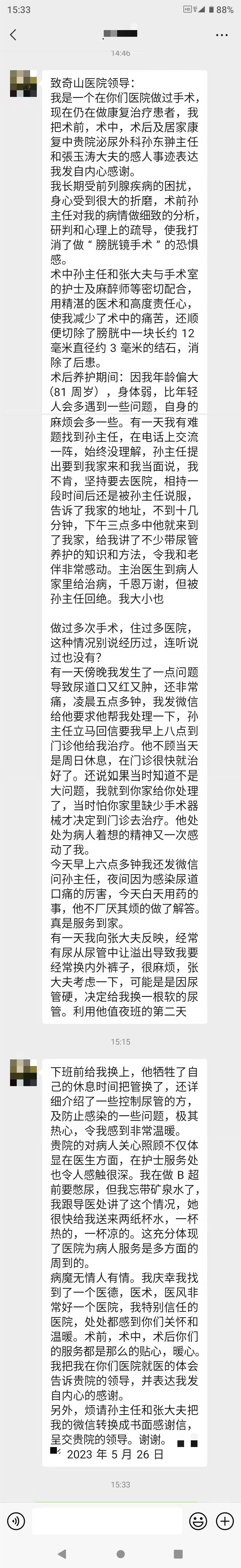Viewport: 241px width, 1568px height.
Task: Go back to the chat list
Action: point(13,35)
